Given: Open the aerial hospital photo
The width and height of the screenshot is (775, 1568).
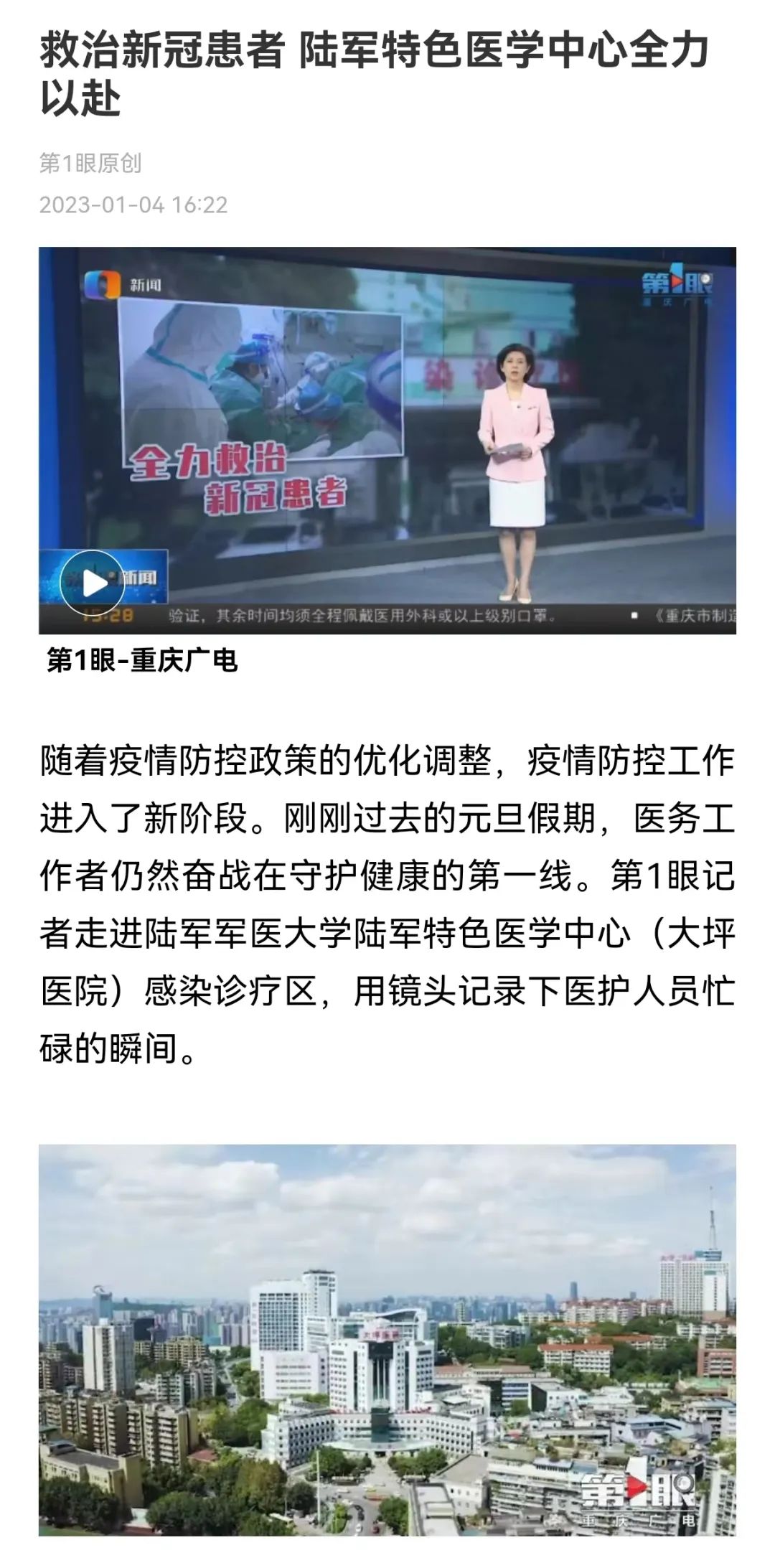Looking at the screenshot, I should tap(387, 1339).
